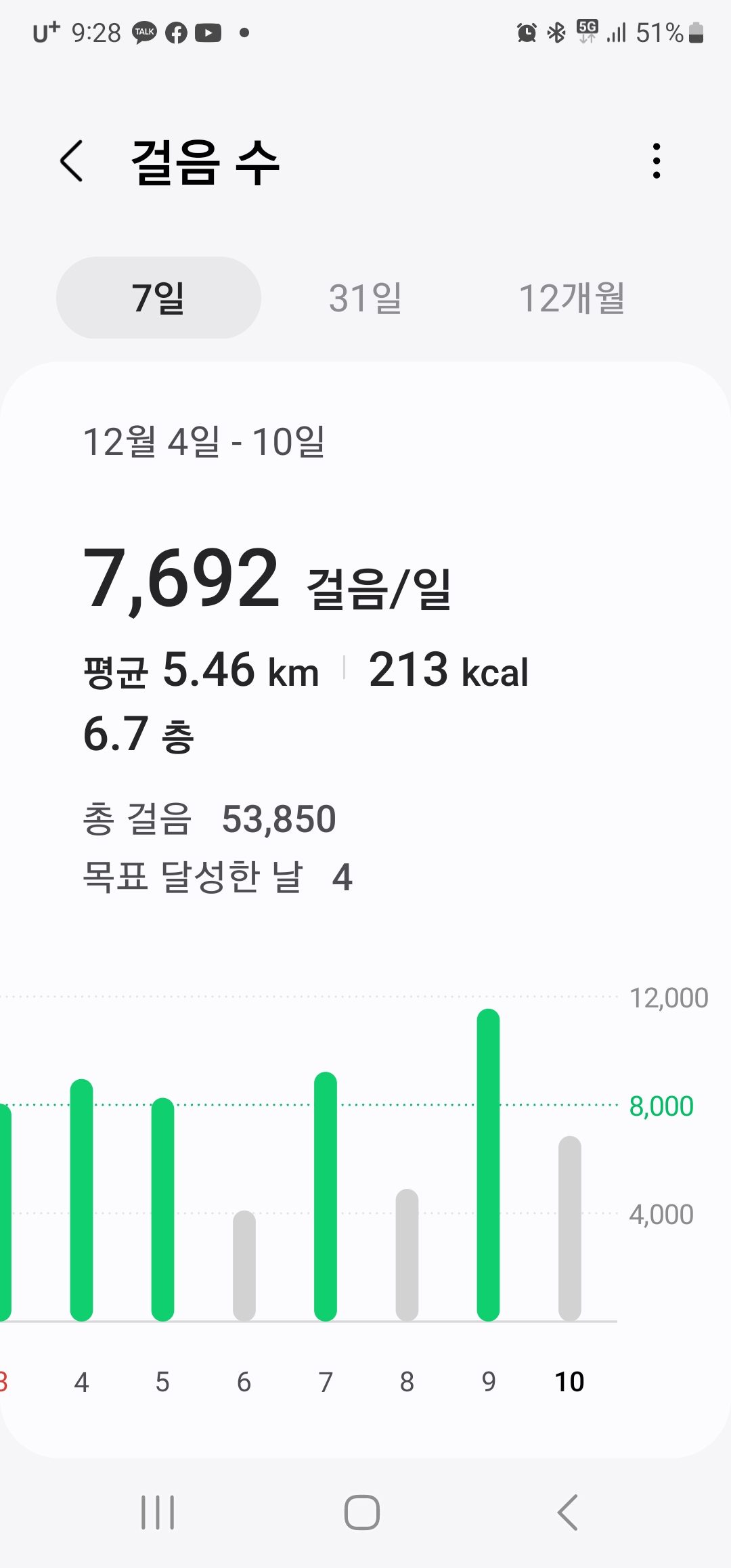Select the 7일 tab
Image resolution: width=731 pixels, height=1568 pixels.
158,297
